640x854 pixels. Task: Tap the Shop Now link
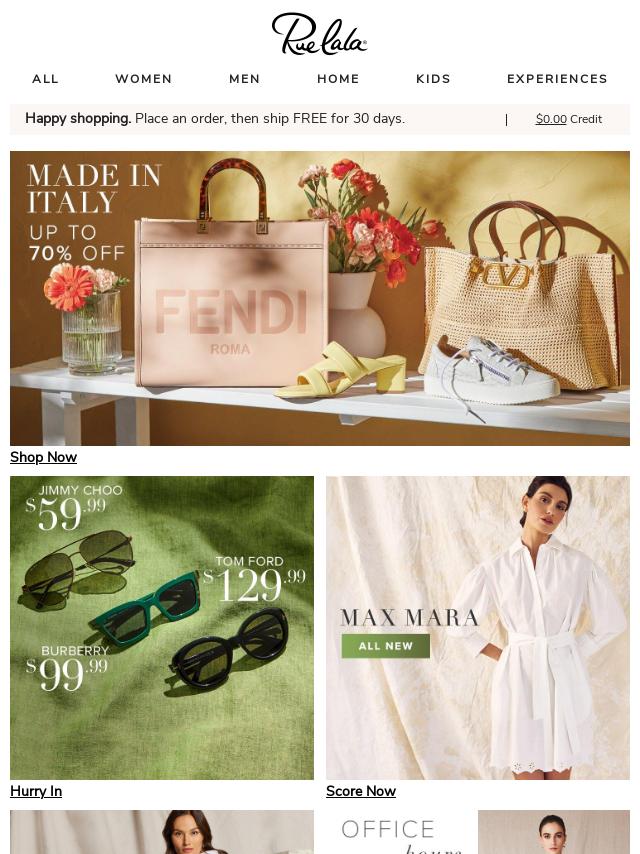click(43, 457)
